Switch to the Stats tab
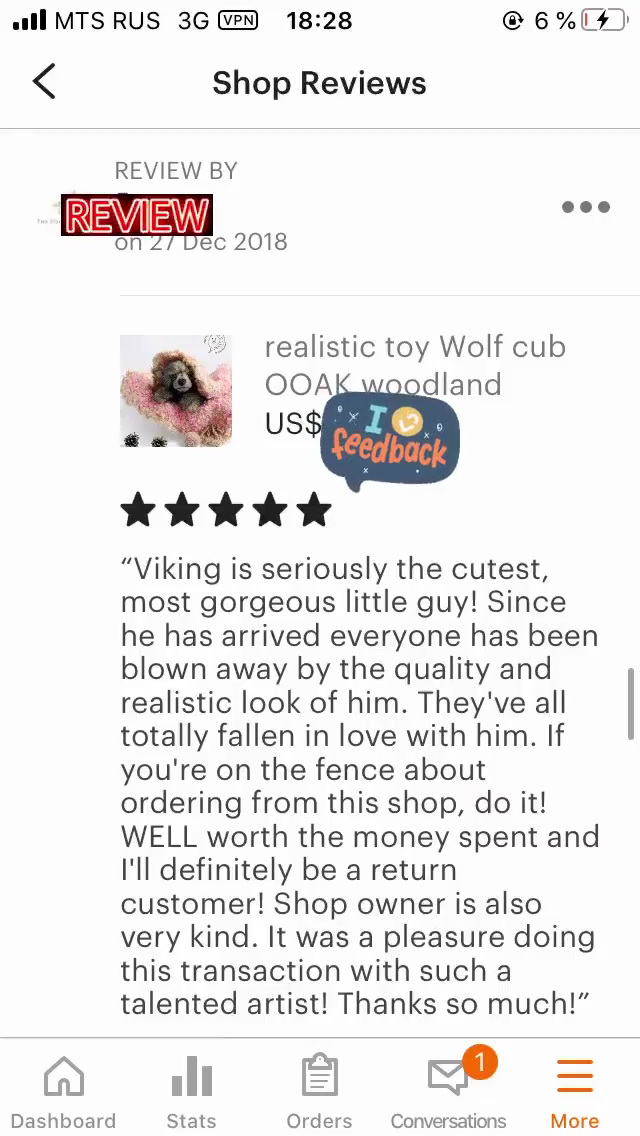The height and width of the screenshot is (1136, 640). [x=191, y=1092]
